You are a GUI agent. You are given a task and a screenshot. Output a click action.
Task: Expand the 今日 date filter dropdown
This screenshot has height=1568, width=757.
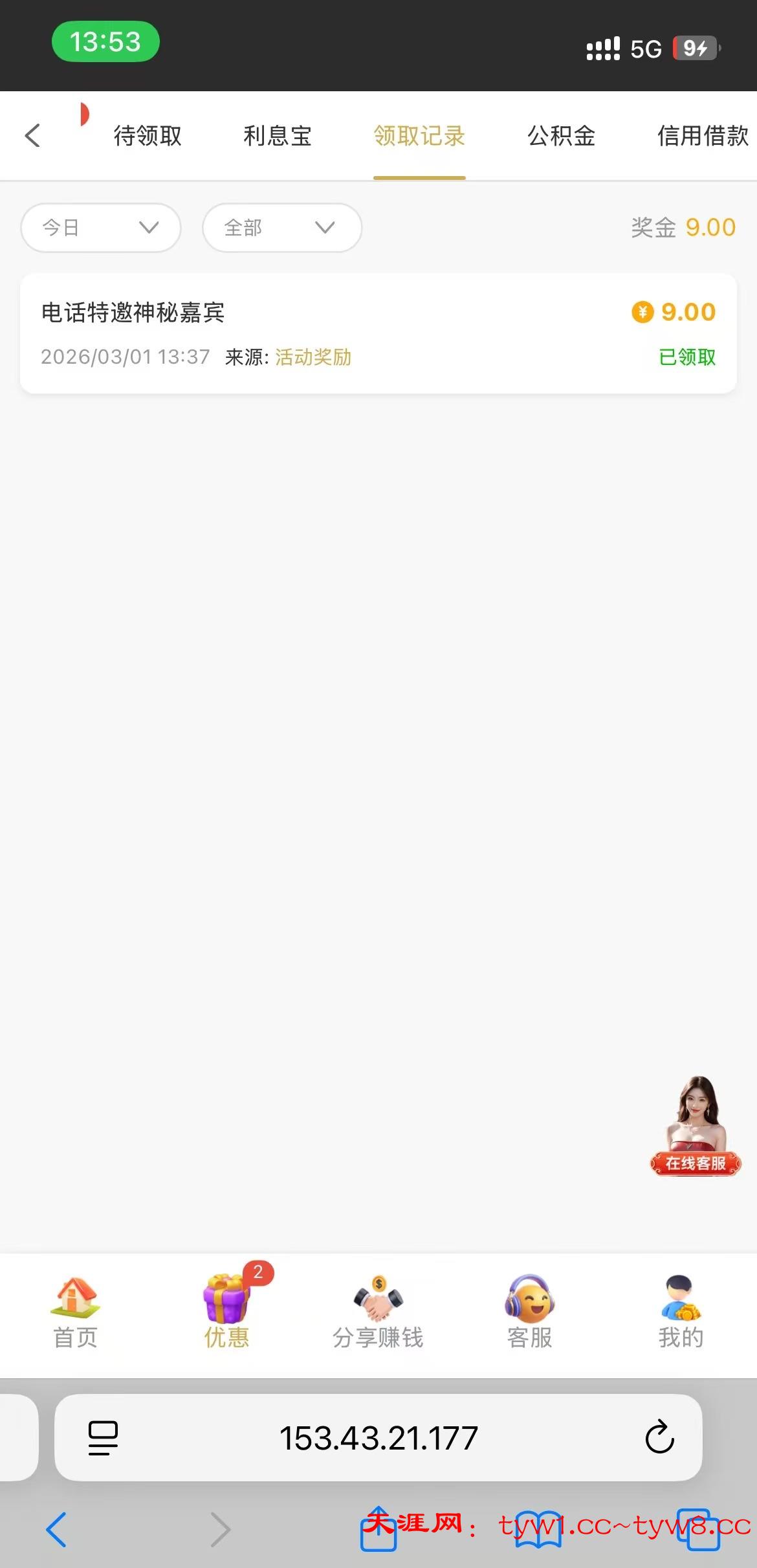pyautogui.click(x=101, y=228)
